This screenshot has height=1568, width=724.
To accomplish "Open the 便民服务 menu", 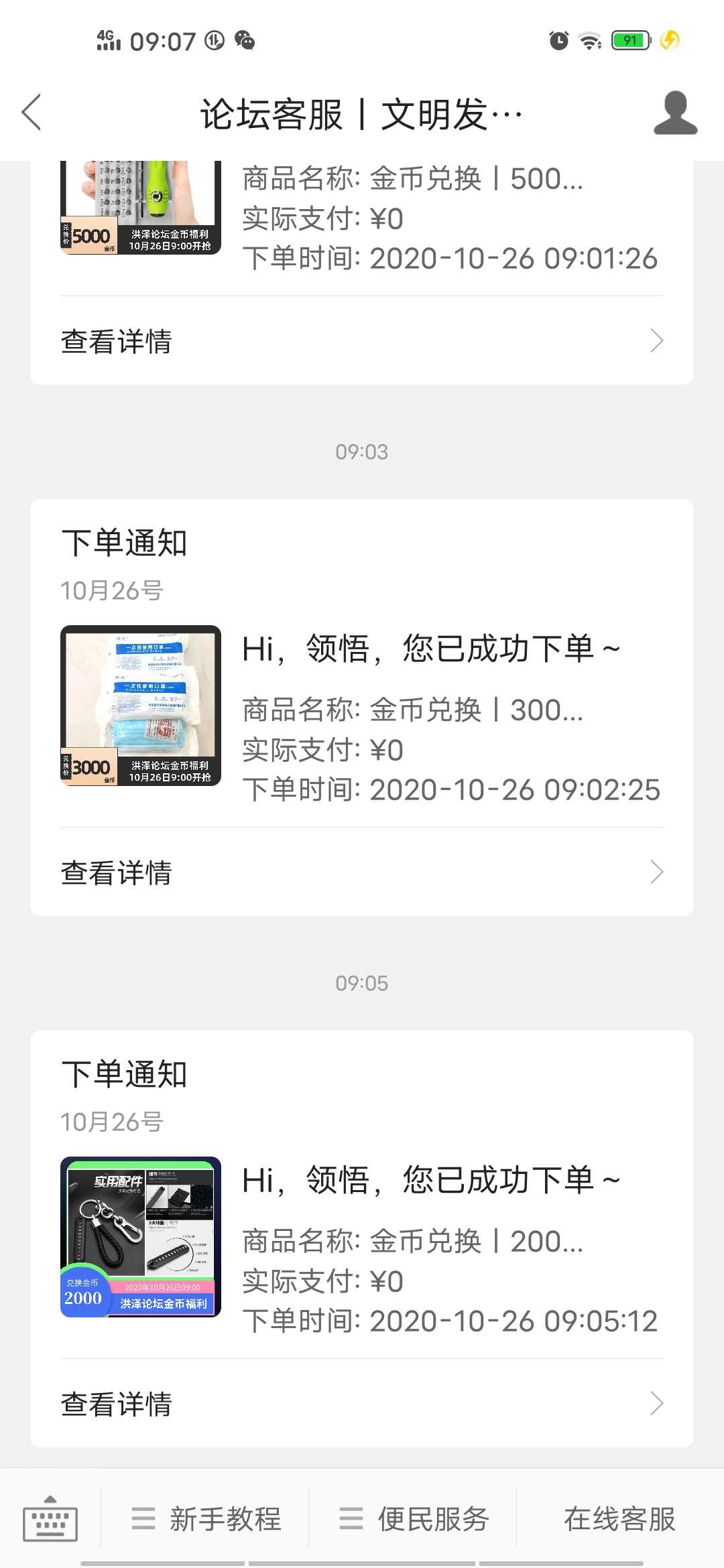I will (413, 1518).
